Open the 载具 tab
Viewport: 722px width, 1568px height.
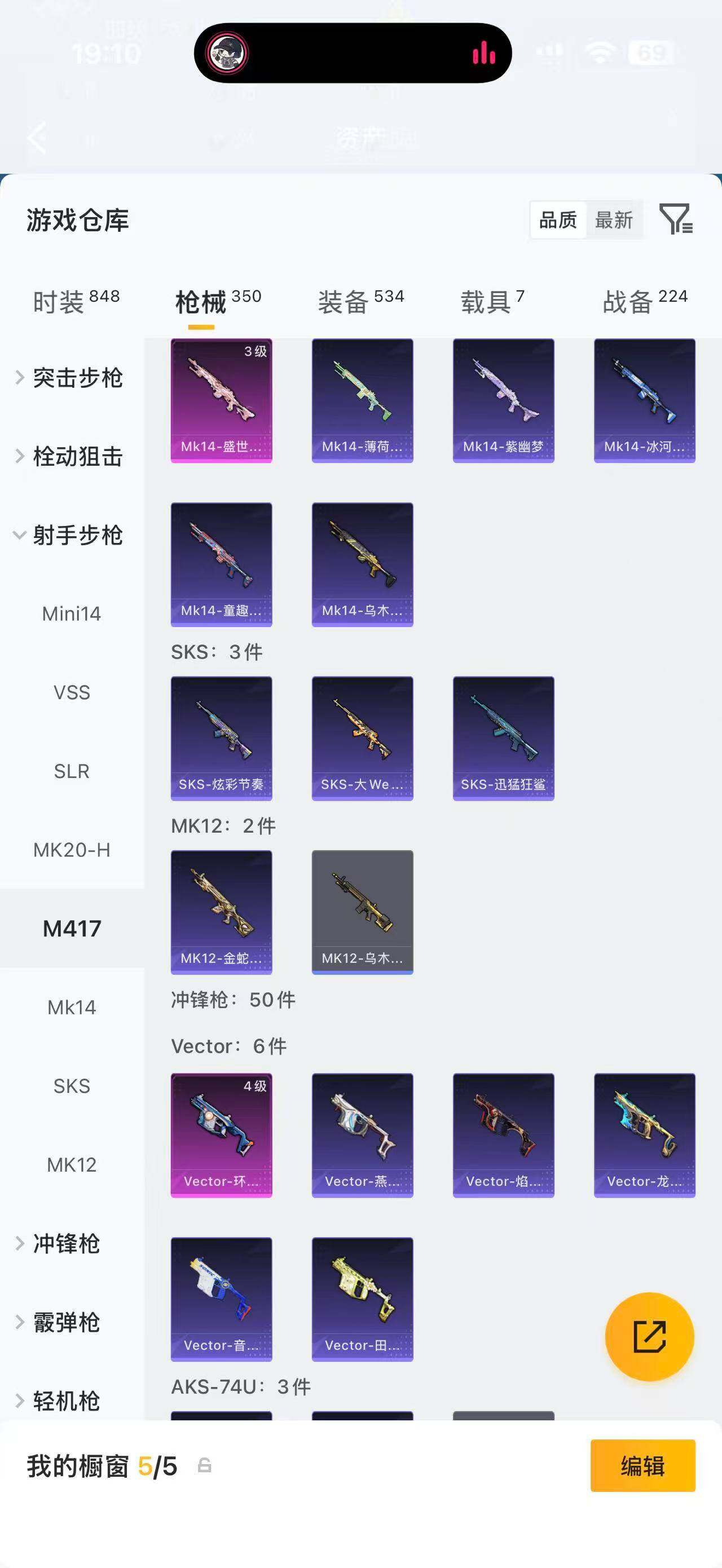[492, 301]
